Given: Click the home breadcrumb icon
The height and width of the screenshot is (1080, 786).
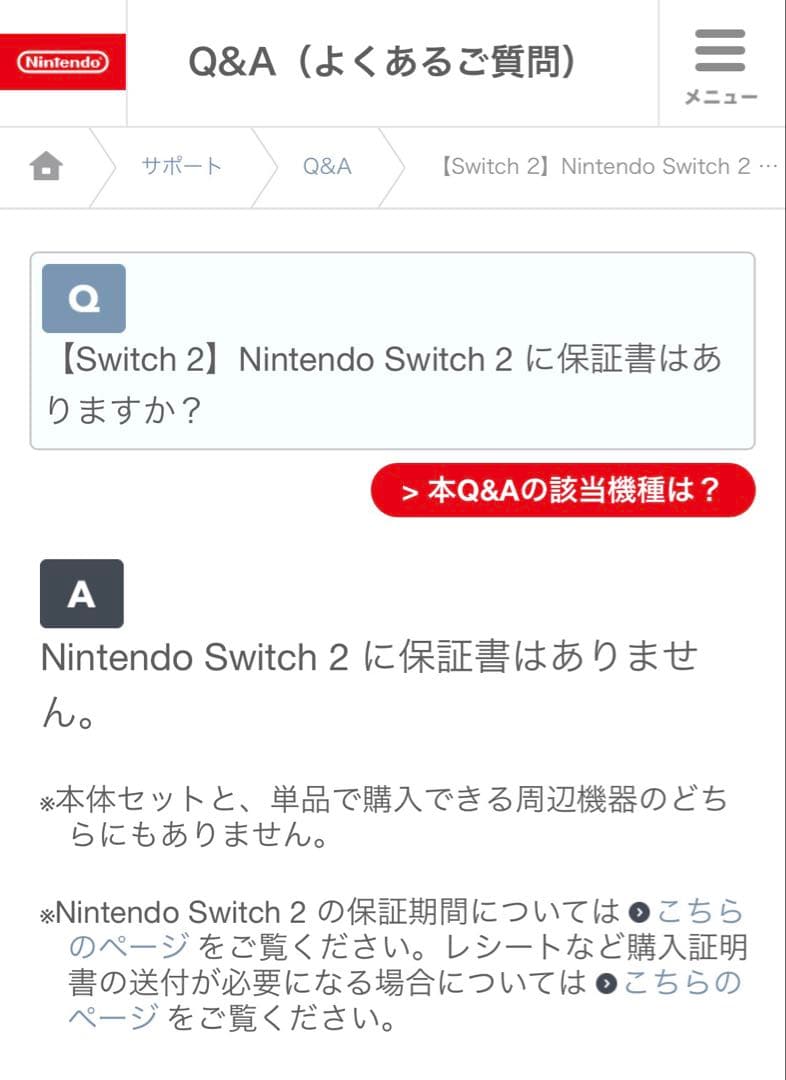Looking at the screenshot, I should 46,166.
